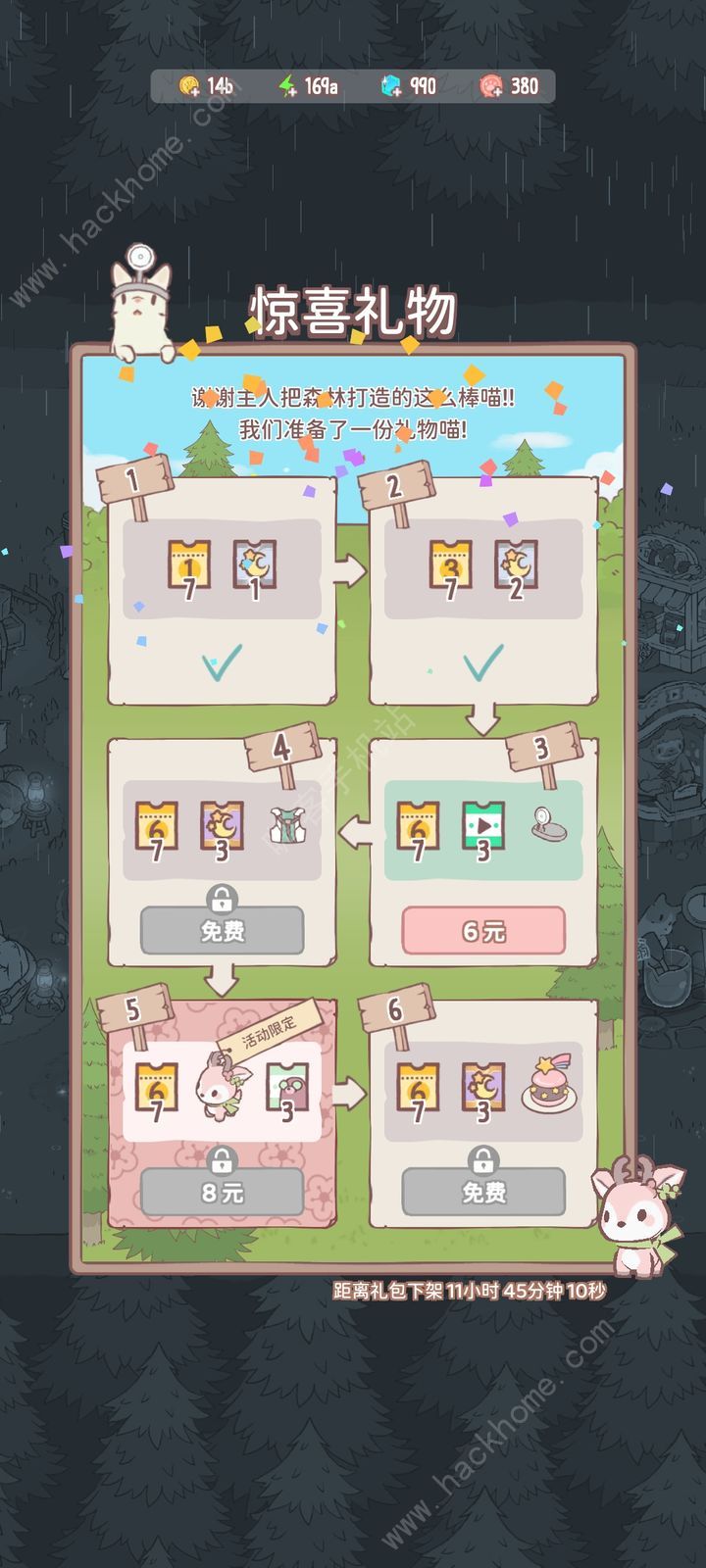The image size is (706, 1568).
Task: Add more gold coins from top bar
Action: click(x=190, y=86)
